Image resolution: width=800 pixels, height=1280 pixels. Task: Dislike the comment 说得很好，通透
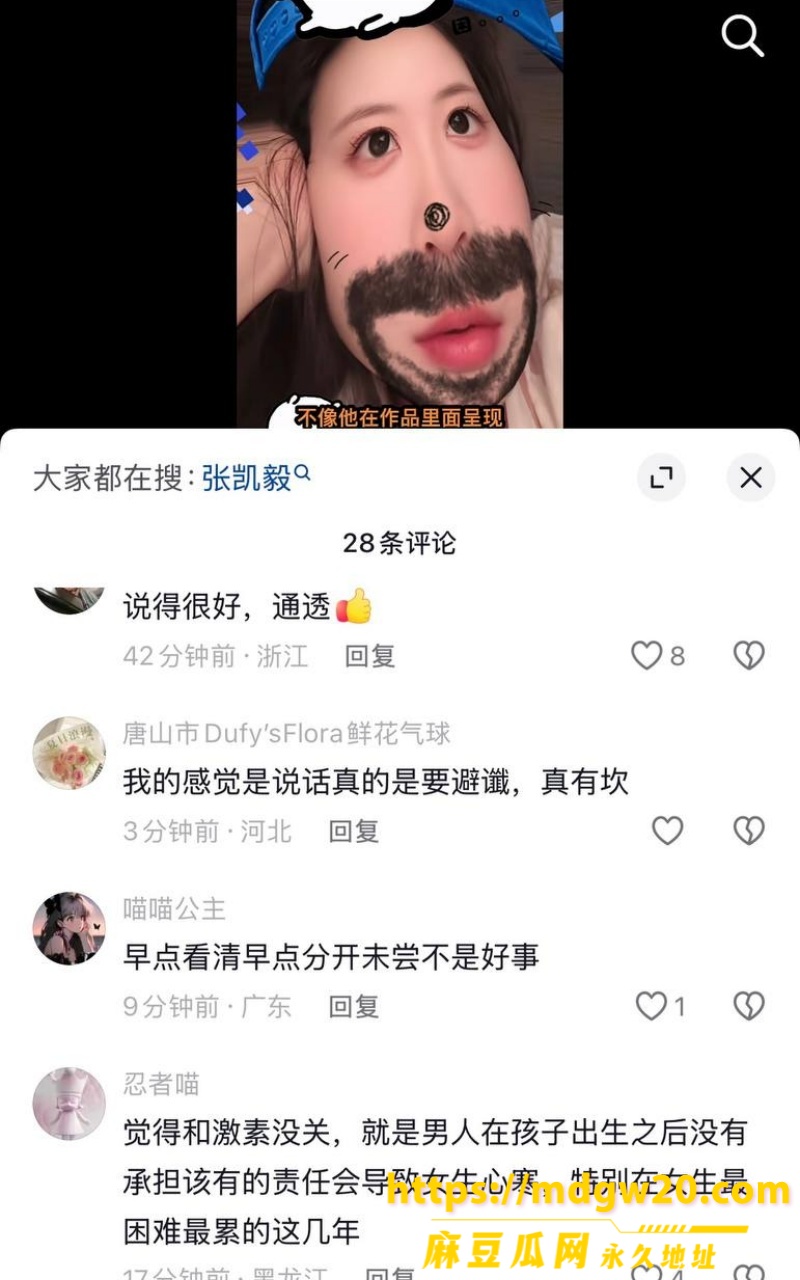coord(749,656)
